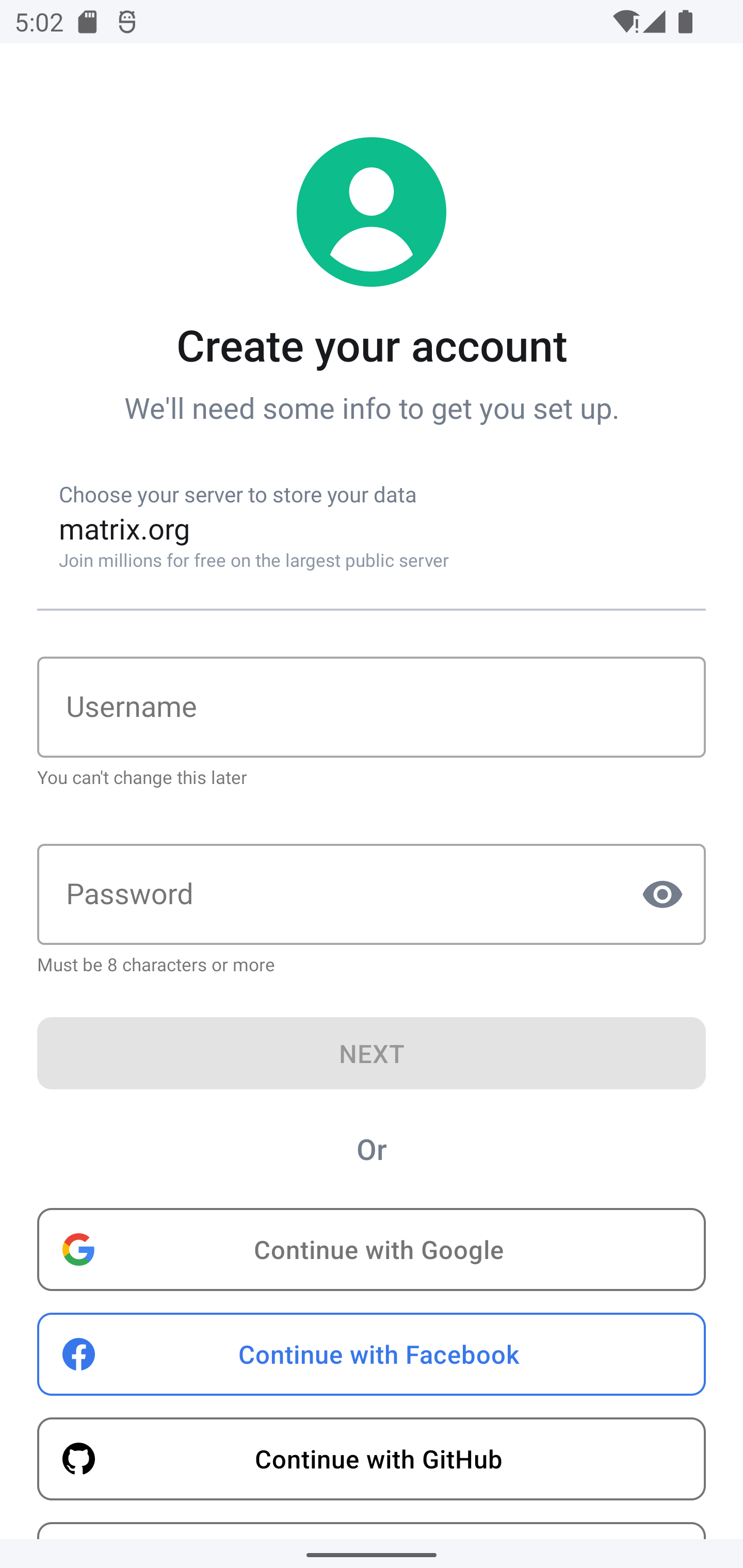743x1568 pixels.
Task: Change the matrix.org server selection
Action: coord(370,528)
